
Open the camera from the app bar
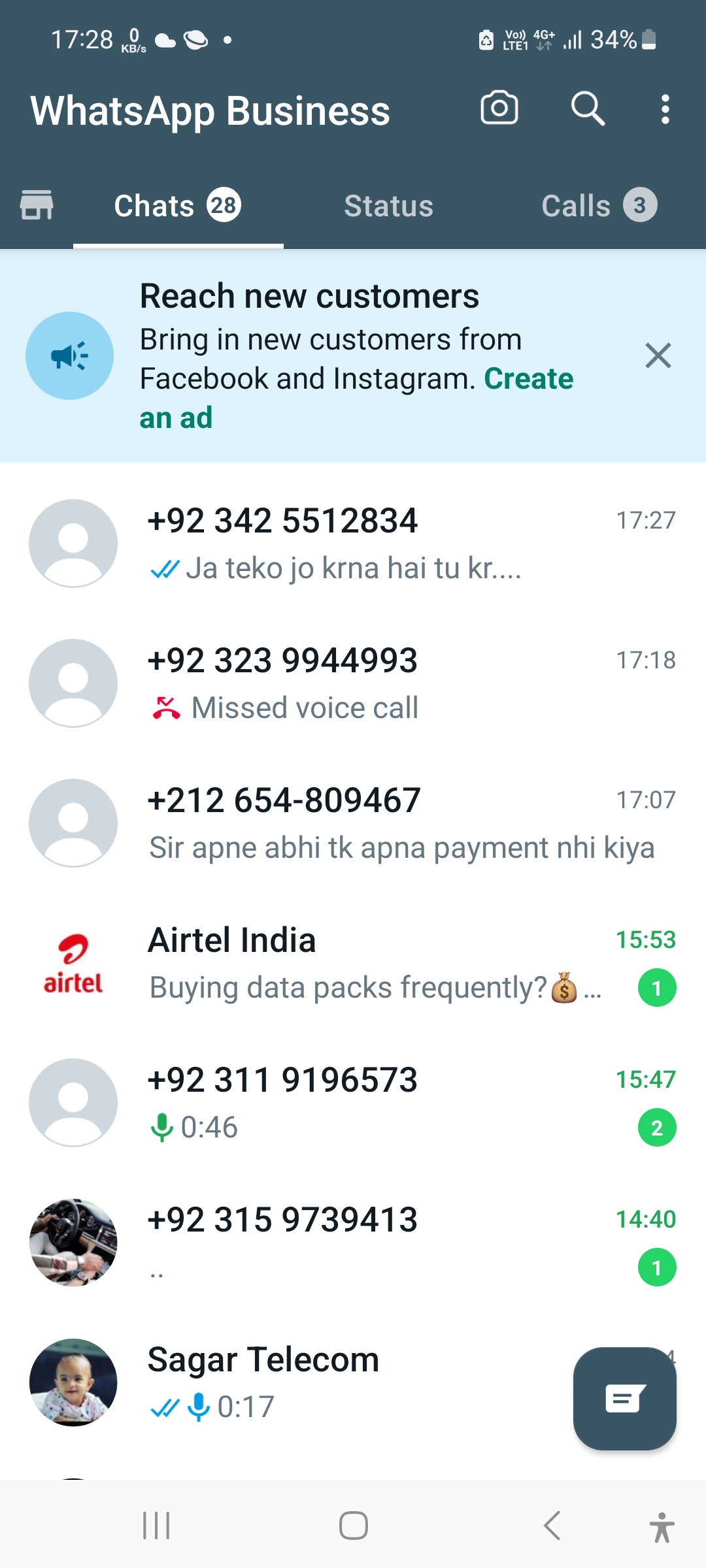coord(499,108)
